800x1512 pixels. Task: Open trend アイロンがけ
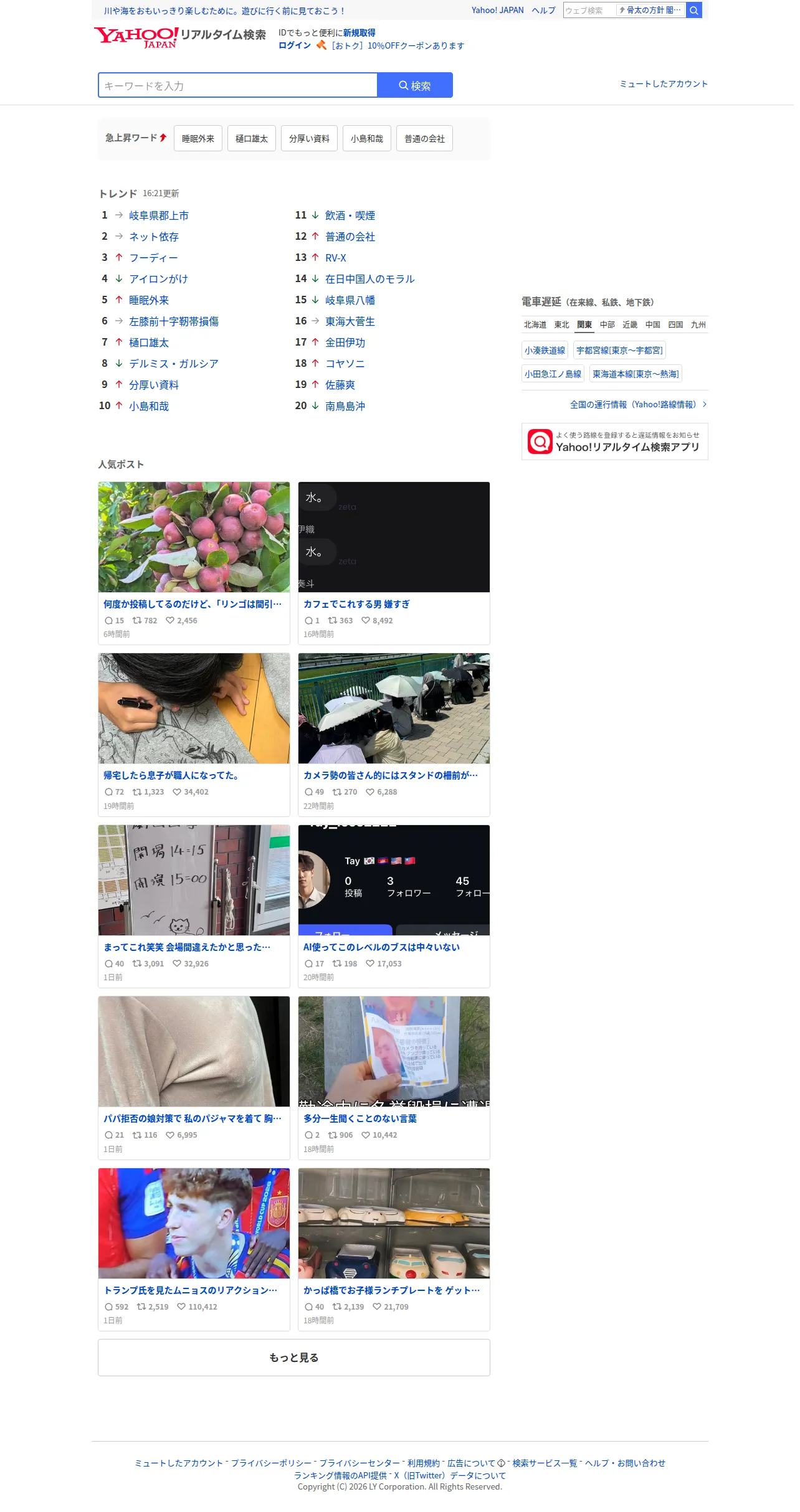point(158,279)
